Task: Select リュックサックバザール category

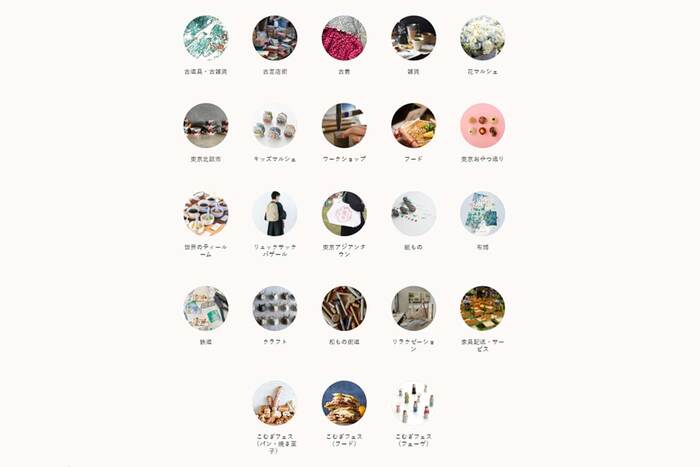Action: tap(275, 214)
